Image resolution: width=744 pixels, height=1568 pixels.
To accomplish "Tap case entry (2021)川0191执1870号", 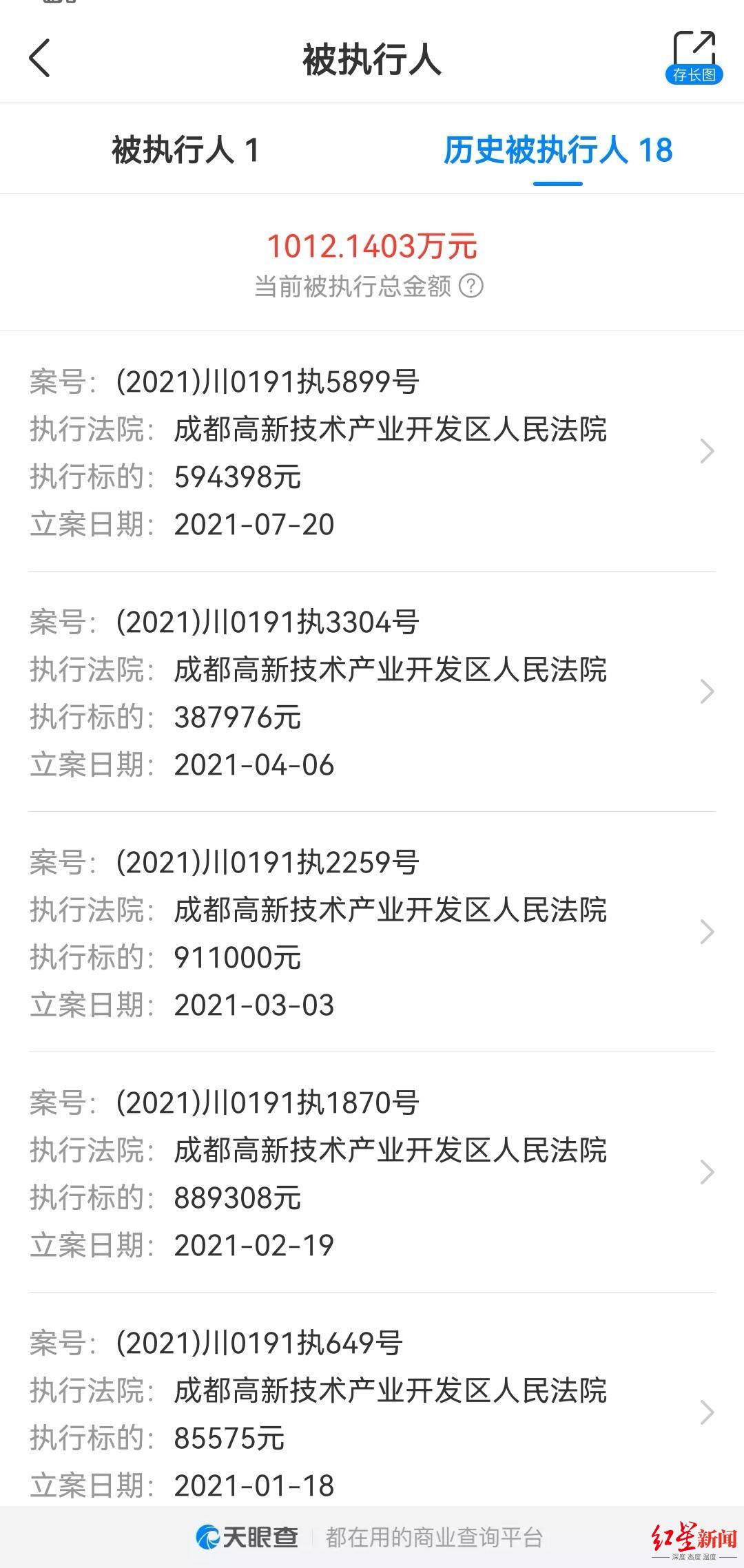I will [372, 1173].
